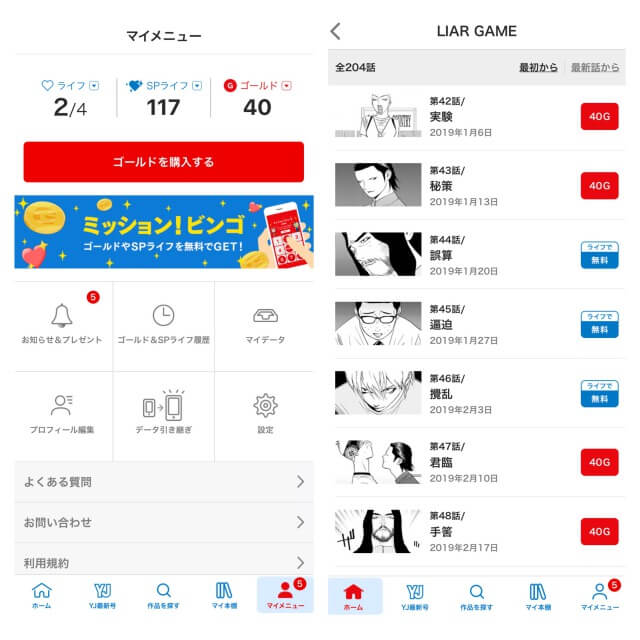The image size is (640, 640).
Task: Open 設定 settings
Action: pyautogui.click(x=265, y=413)
